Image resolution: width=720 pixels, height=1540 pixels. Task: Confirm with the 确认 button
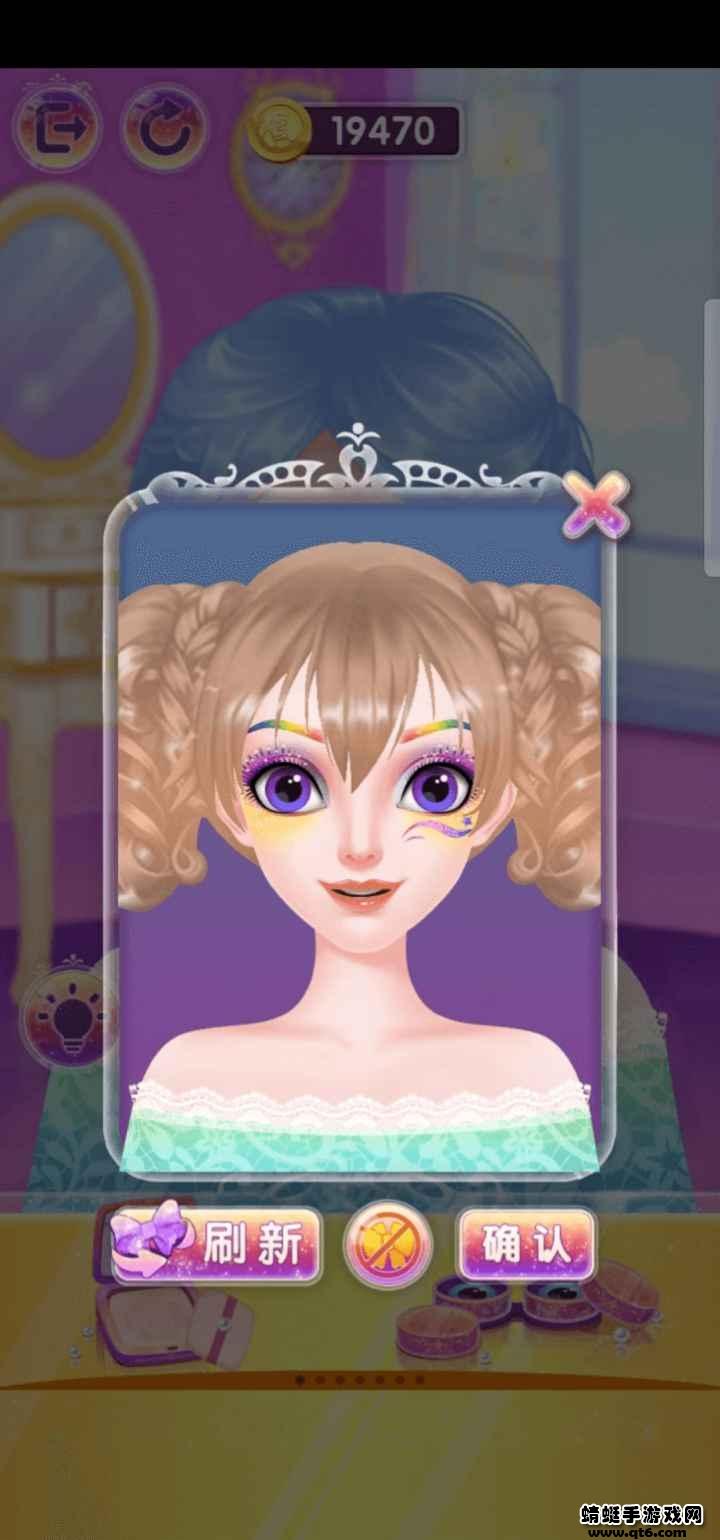click(526, 1245)
